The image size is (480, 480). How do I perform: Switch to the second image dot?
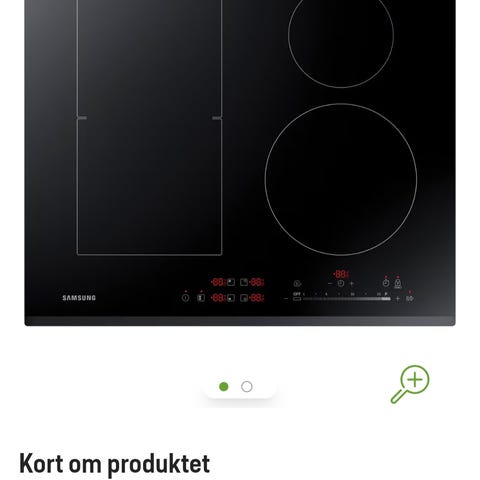coord(247,387)
